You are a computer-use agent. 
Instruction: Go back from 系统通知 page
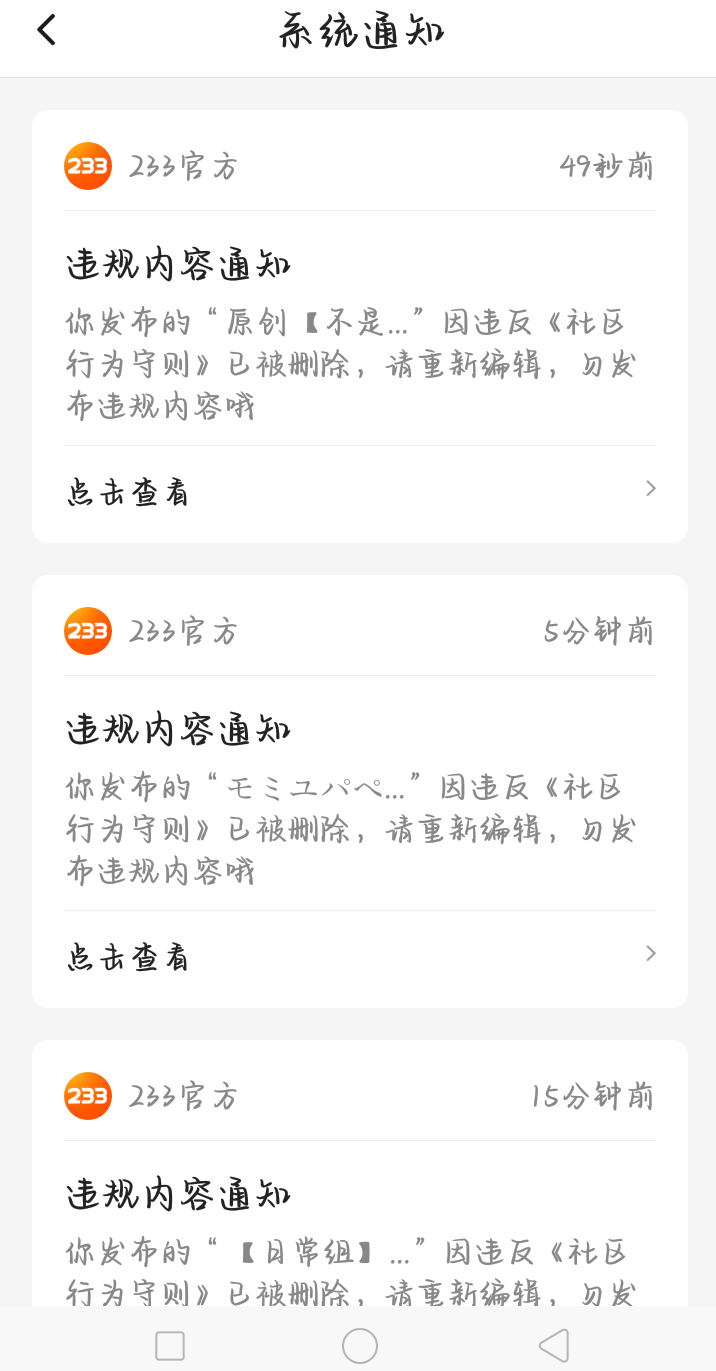(x=46, y=30)
